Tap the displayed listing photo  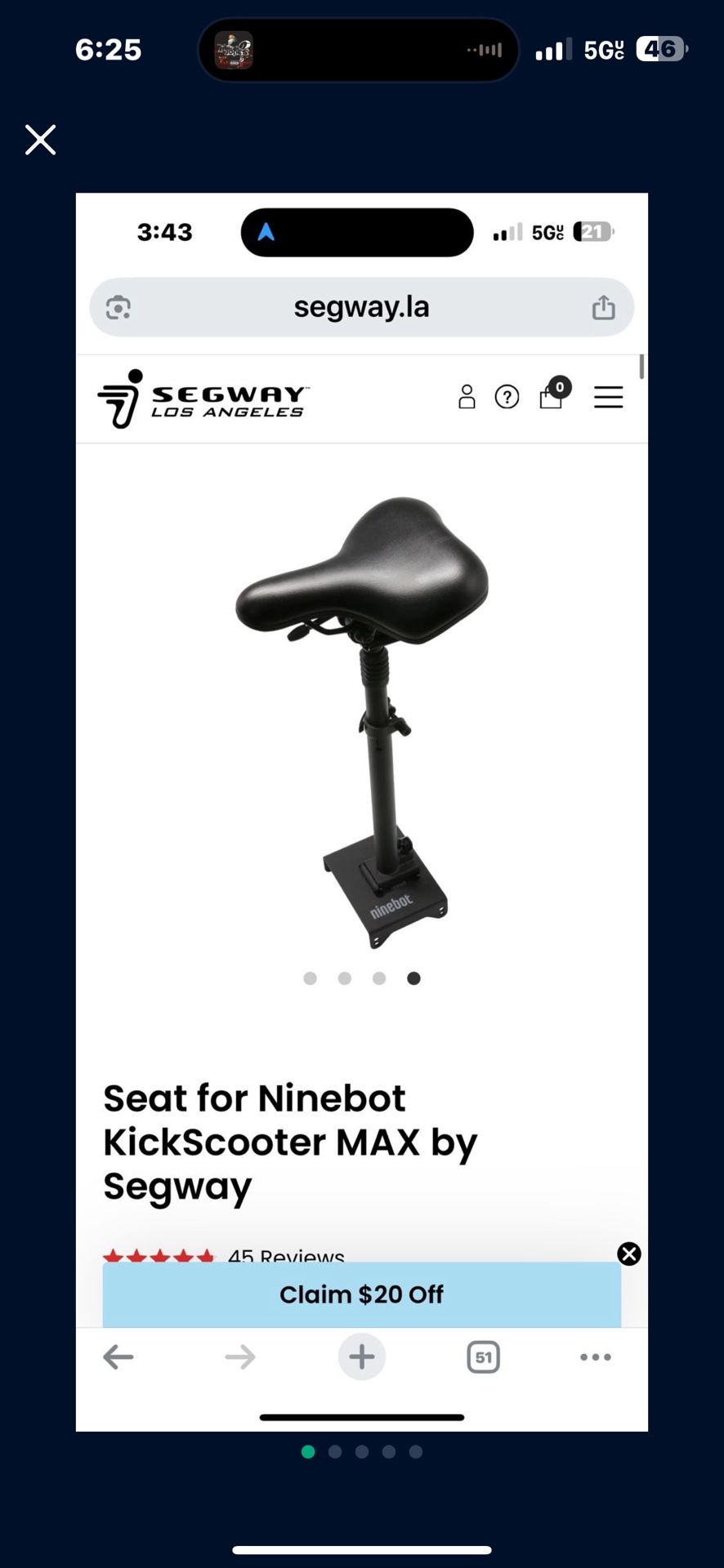click(x=362, y=812)
